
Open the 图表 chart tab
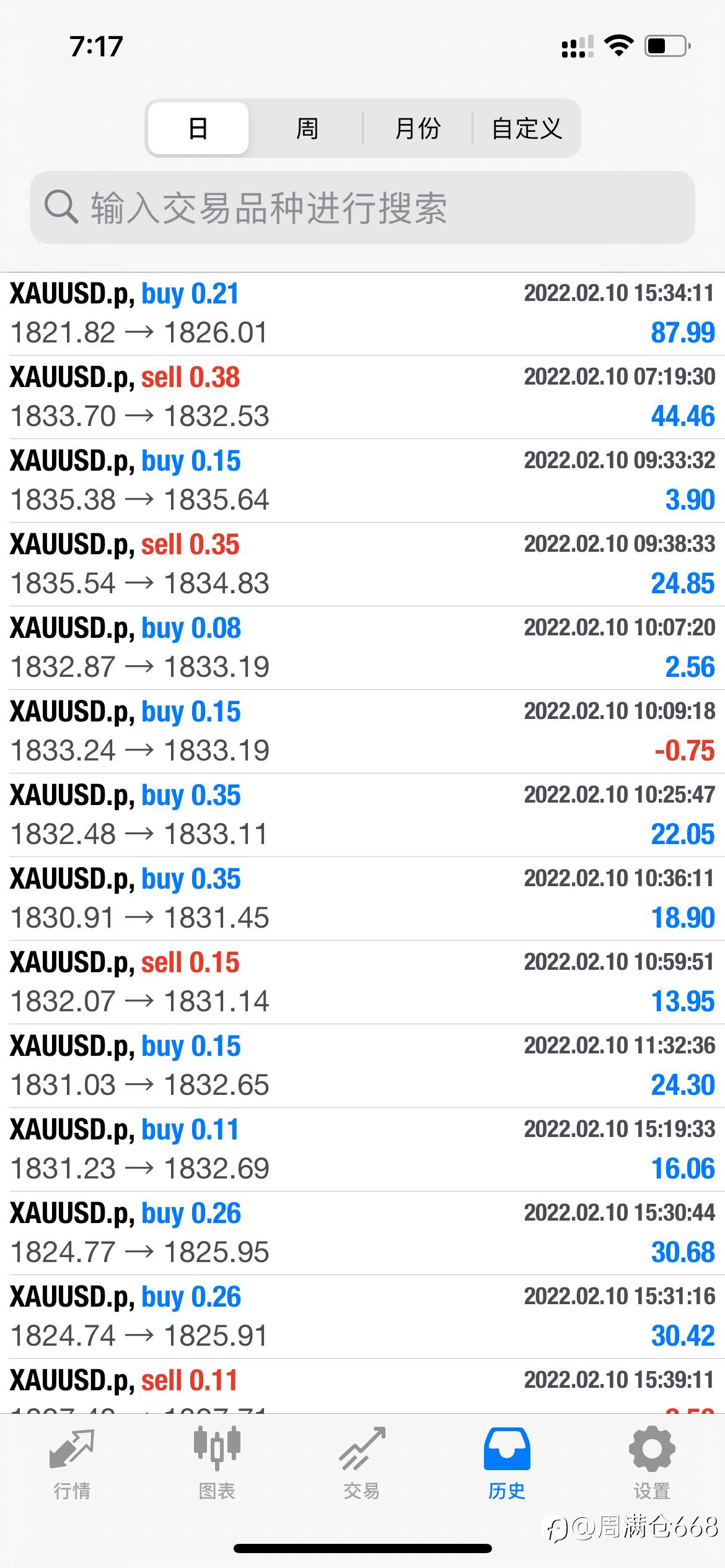click(x=217, y=1464)
